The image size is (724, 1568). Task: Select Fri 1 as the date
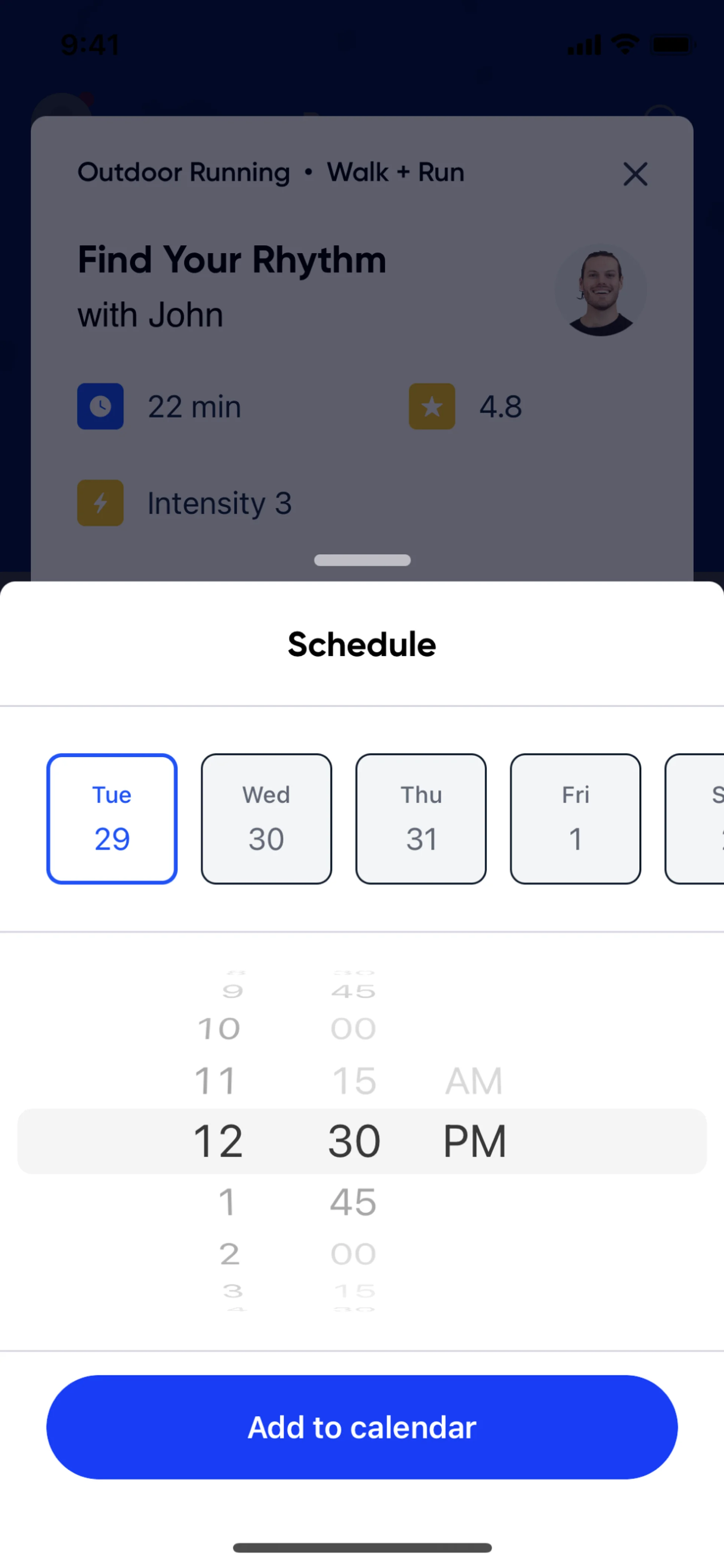pyautogui.click(x=575, y=819)
